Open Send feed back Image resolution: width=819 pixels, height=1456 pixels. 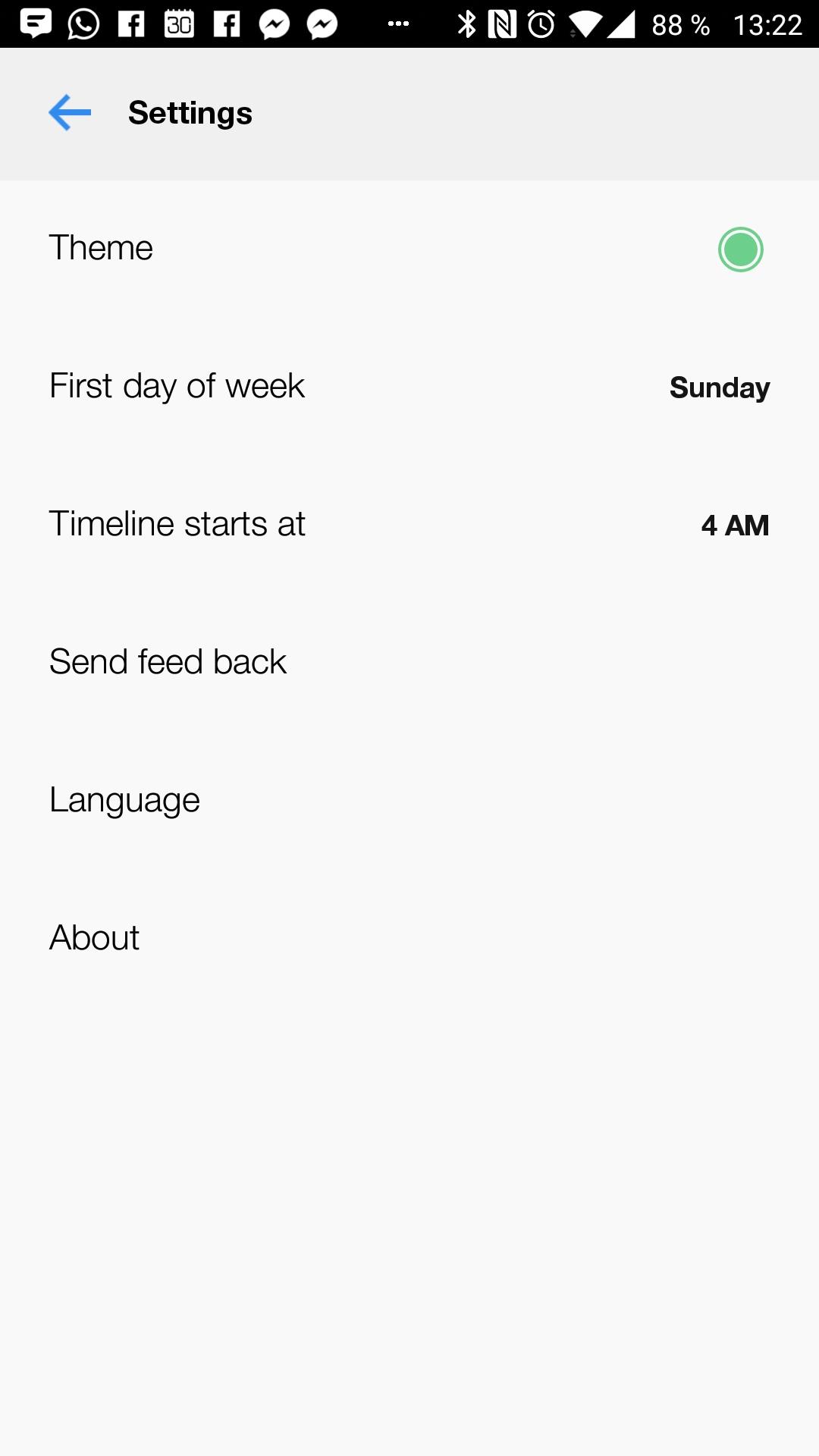pyautogui.click(x=409, y=663)
